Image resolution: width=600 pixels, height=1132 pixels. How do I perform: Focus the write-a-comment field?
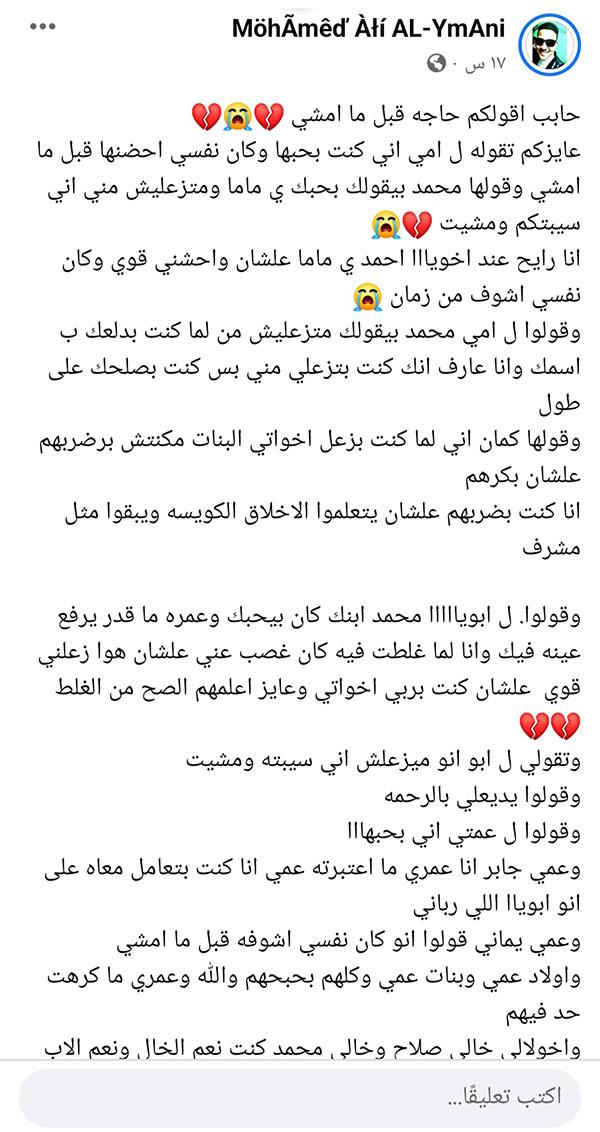pyautogui.click(x=300, y=1097)
